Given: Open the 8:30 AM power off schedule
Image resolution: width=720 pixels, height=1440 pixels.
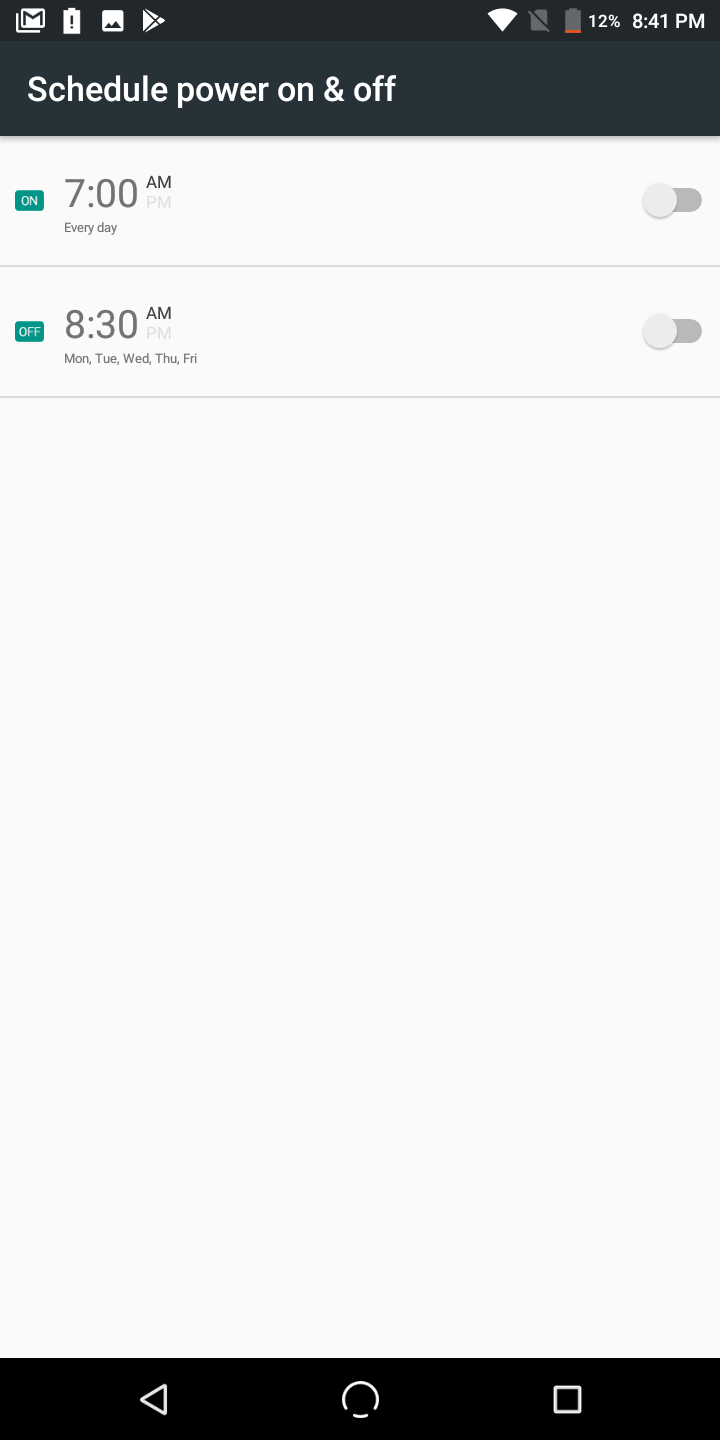Looking at the screenshot, I should 360,332.
